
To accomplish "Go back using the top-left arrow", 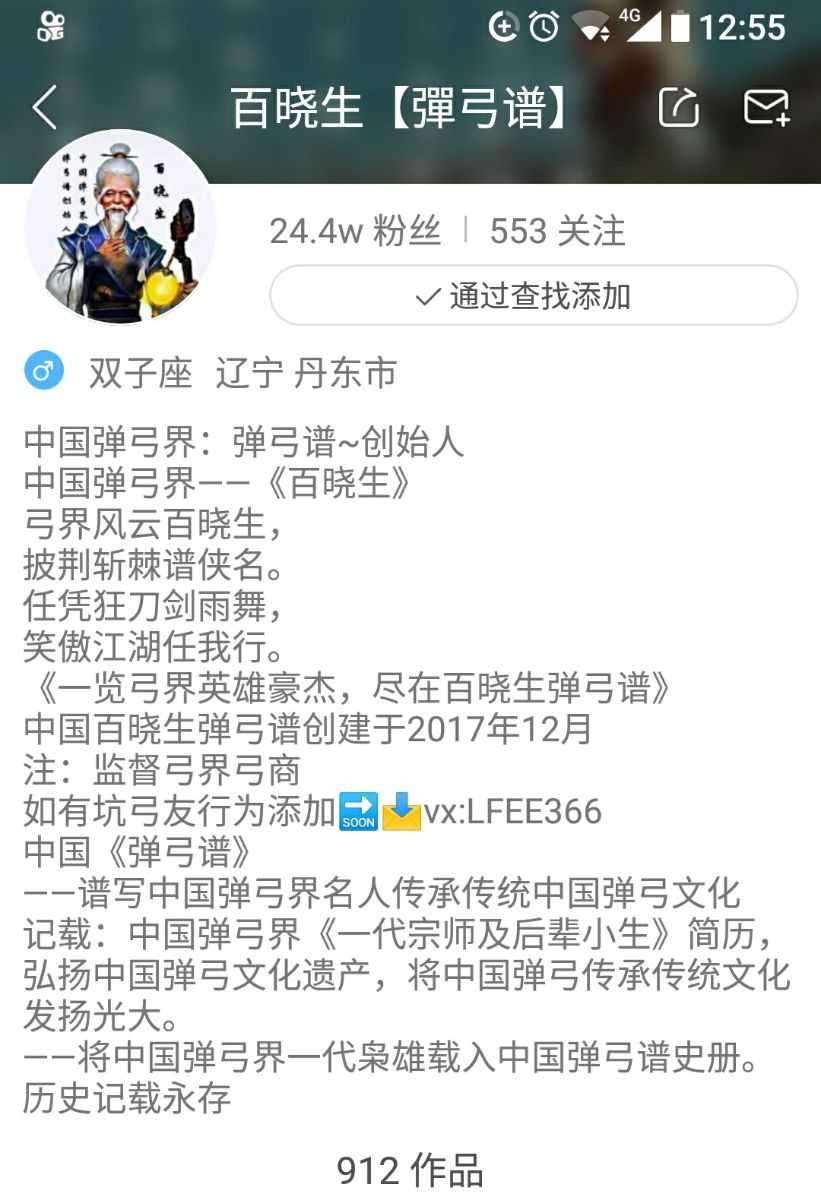I will [44, 107].
